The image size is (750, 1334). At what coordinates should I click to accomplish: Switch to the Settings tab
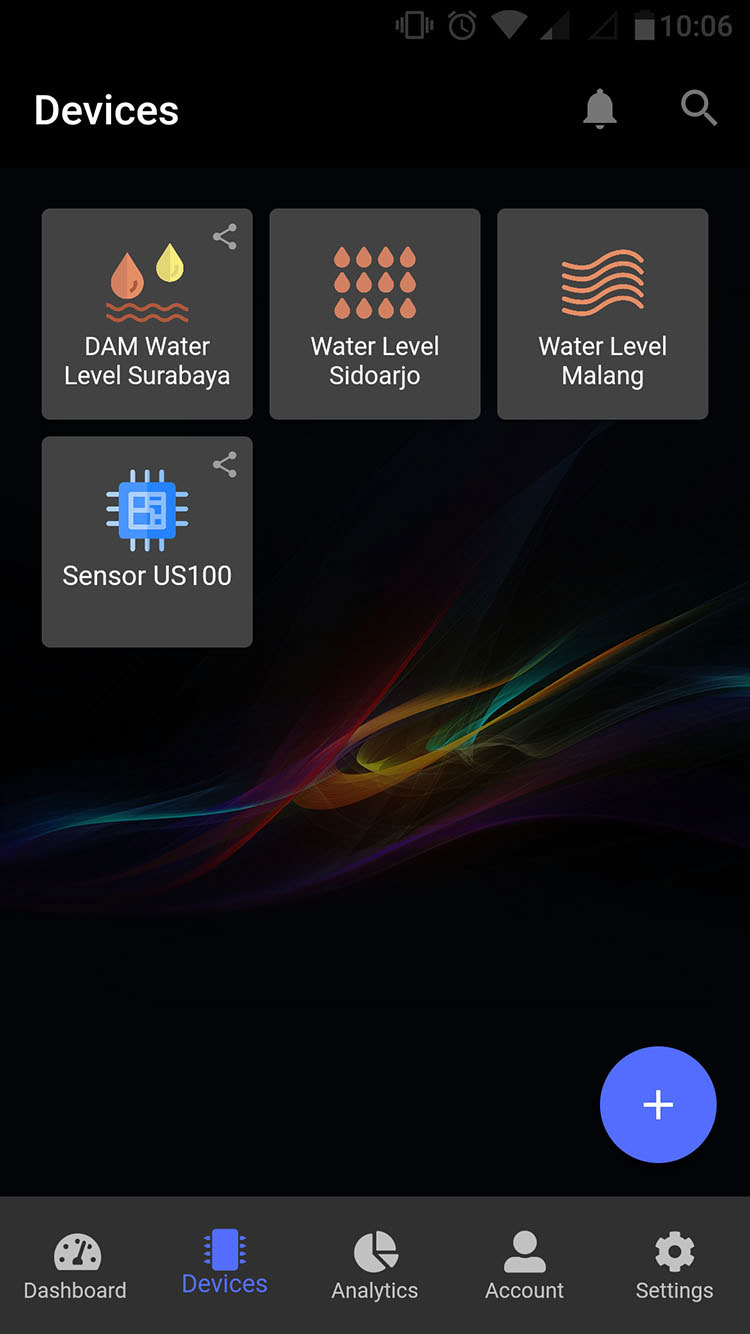point(675,1267)
